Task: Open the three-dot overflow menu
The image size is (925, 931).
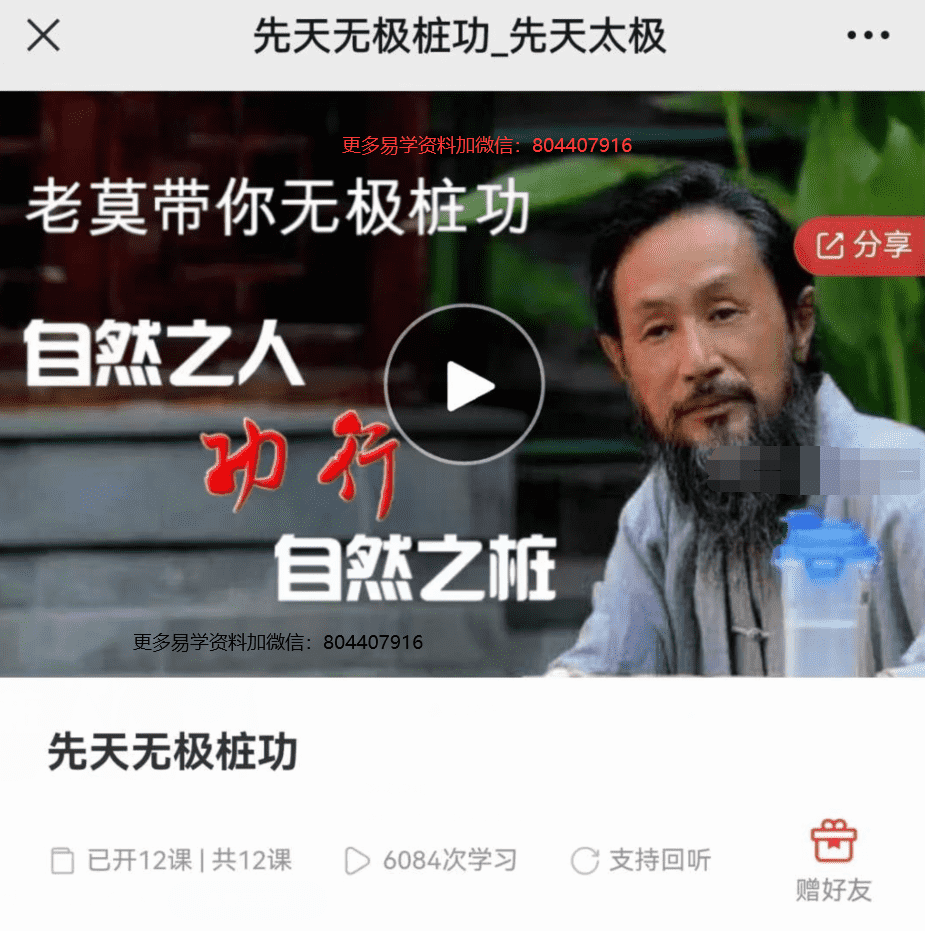Action: pyautogui.click(x=867, y=36)
